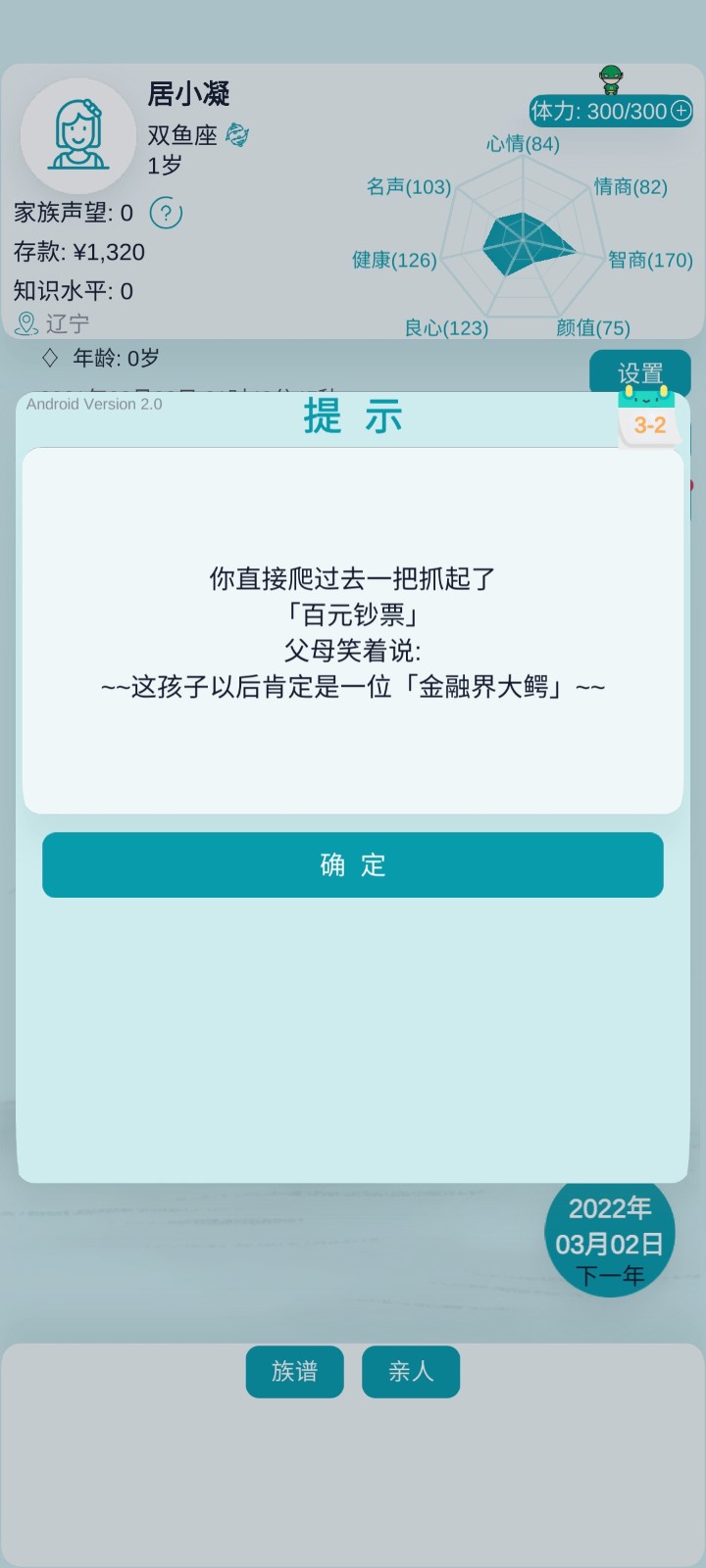Click the location pin icon beside 辽宁
This screenshot has height=1568, width=706.
25,323
